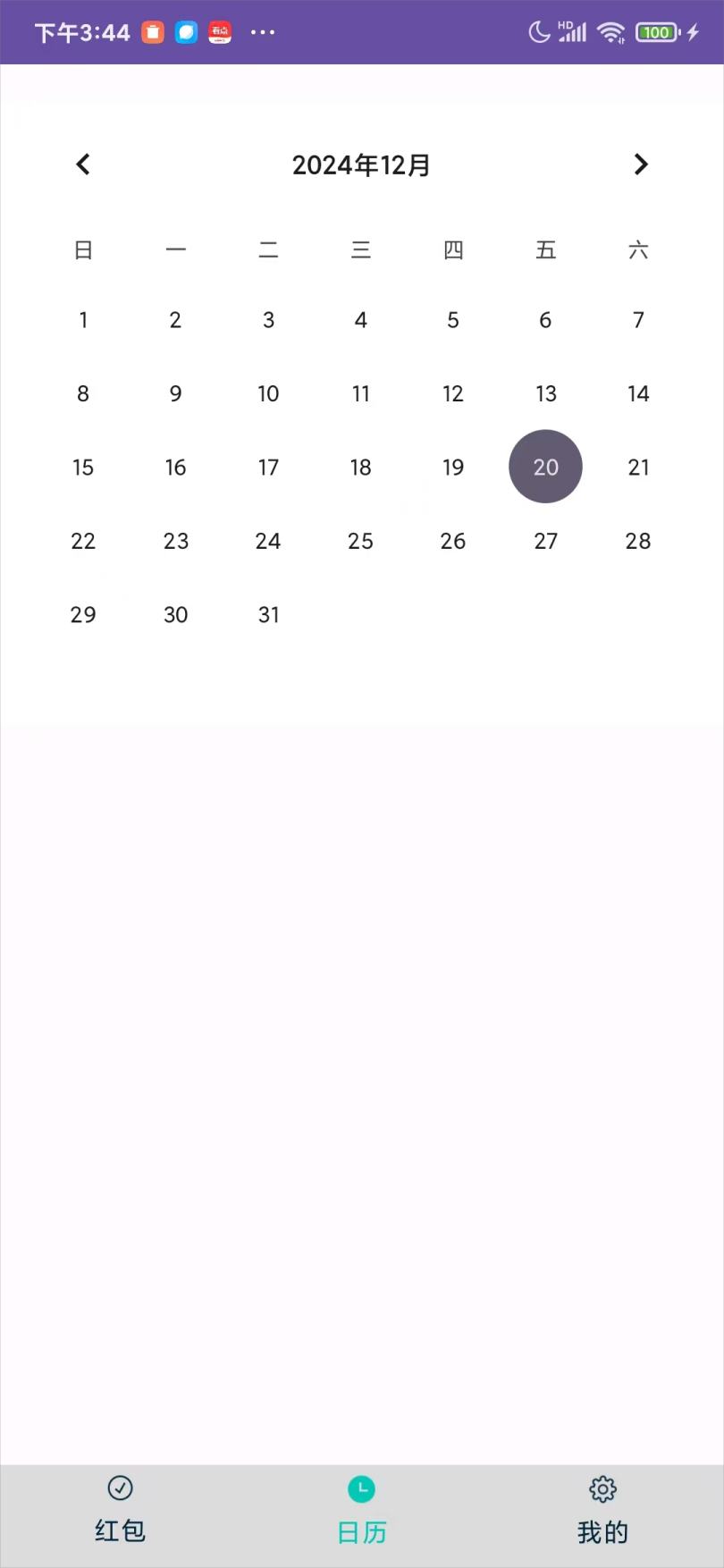Tap the highlighted date 20

[545, 467]
